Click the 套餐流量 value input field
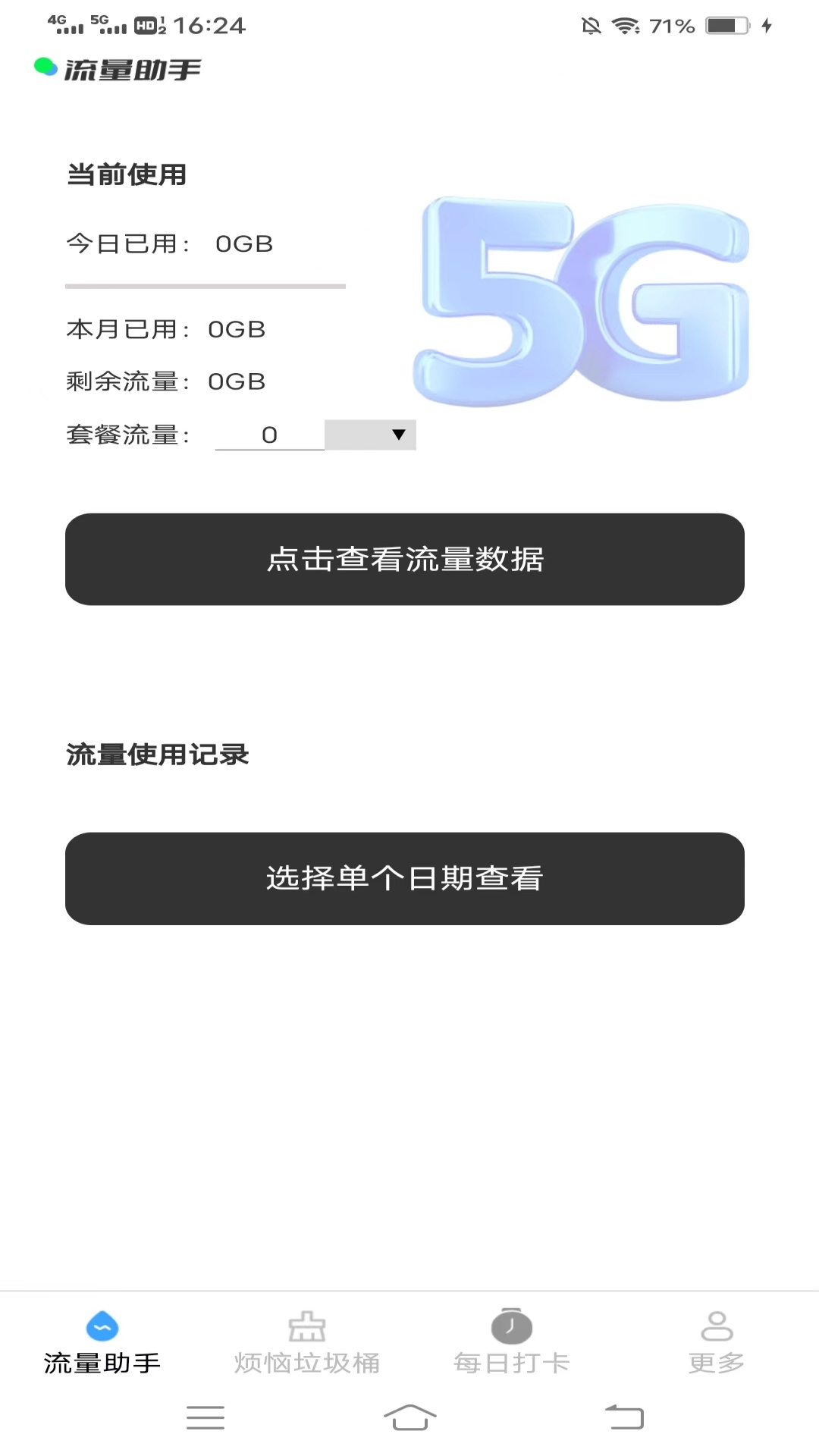The width and height of the screenshot is (819, 1456). [269, 435]
